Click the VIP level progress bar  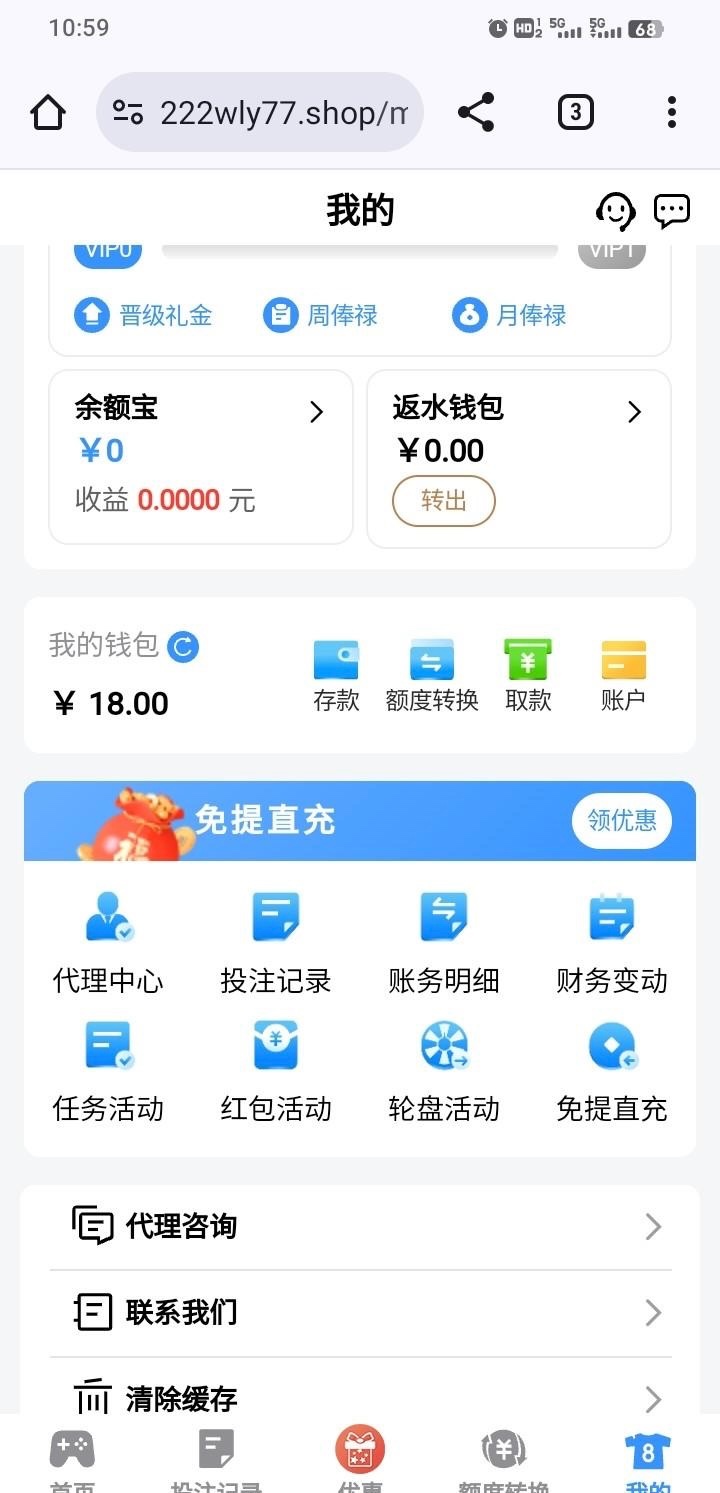click(x=360, y=250)
